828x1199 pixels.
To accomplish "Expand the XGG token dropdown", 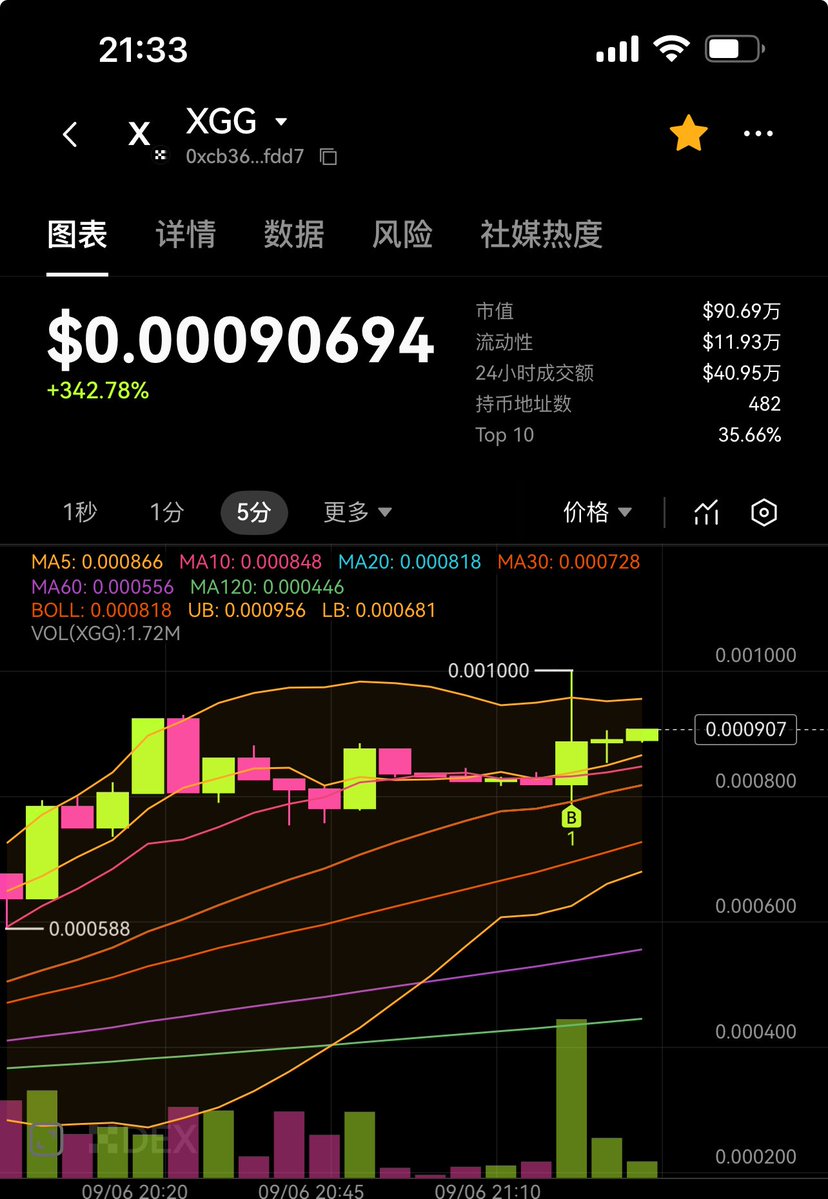I will point(281,122).
